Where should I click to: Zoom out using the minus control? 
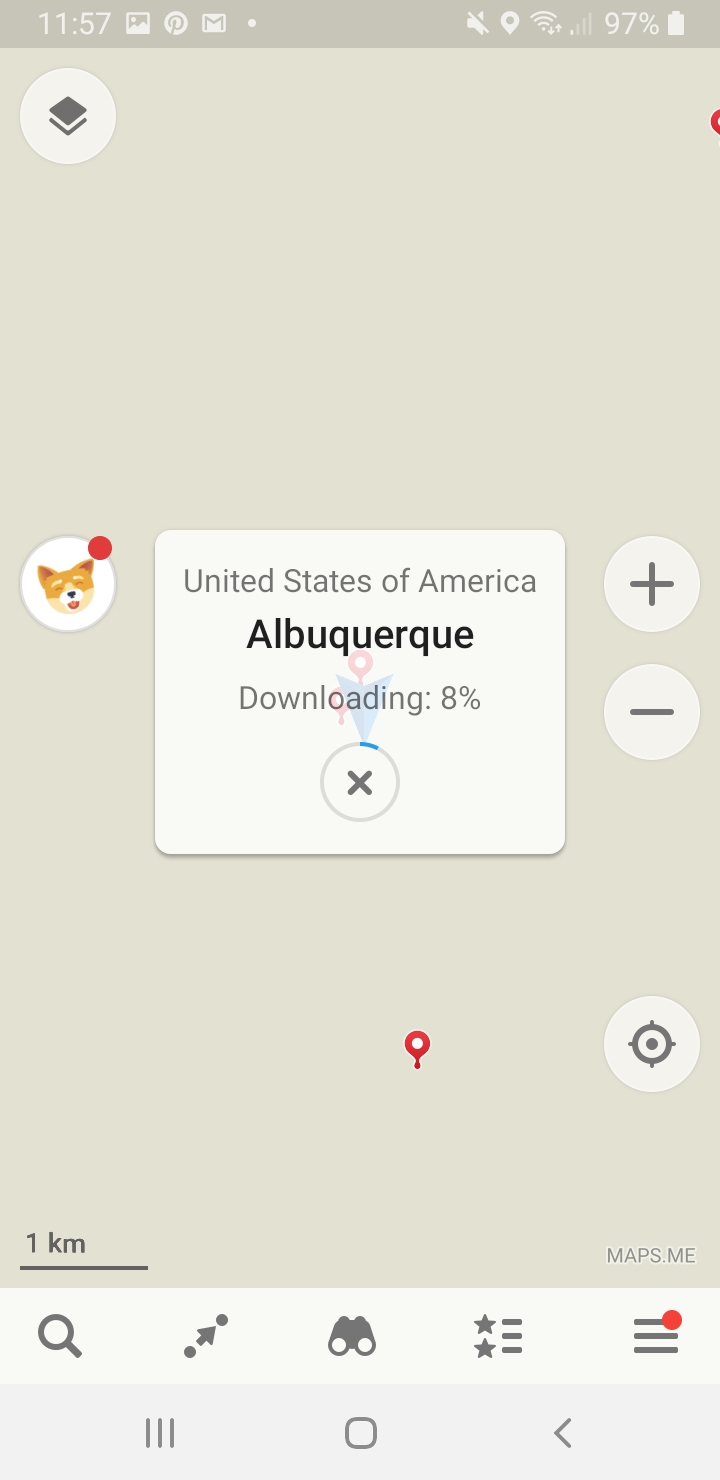(x=651, y=711)
